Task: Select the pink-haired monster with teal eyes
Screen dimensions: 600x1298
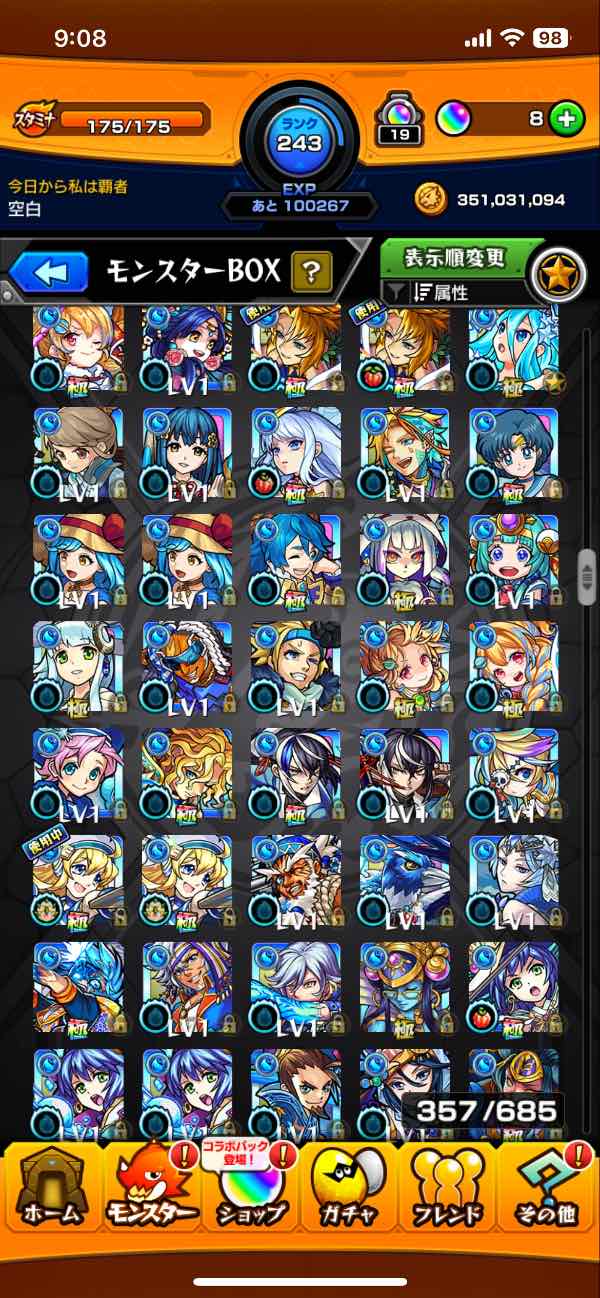Action: pos(78,773)
